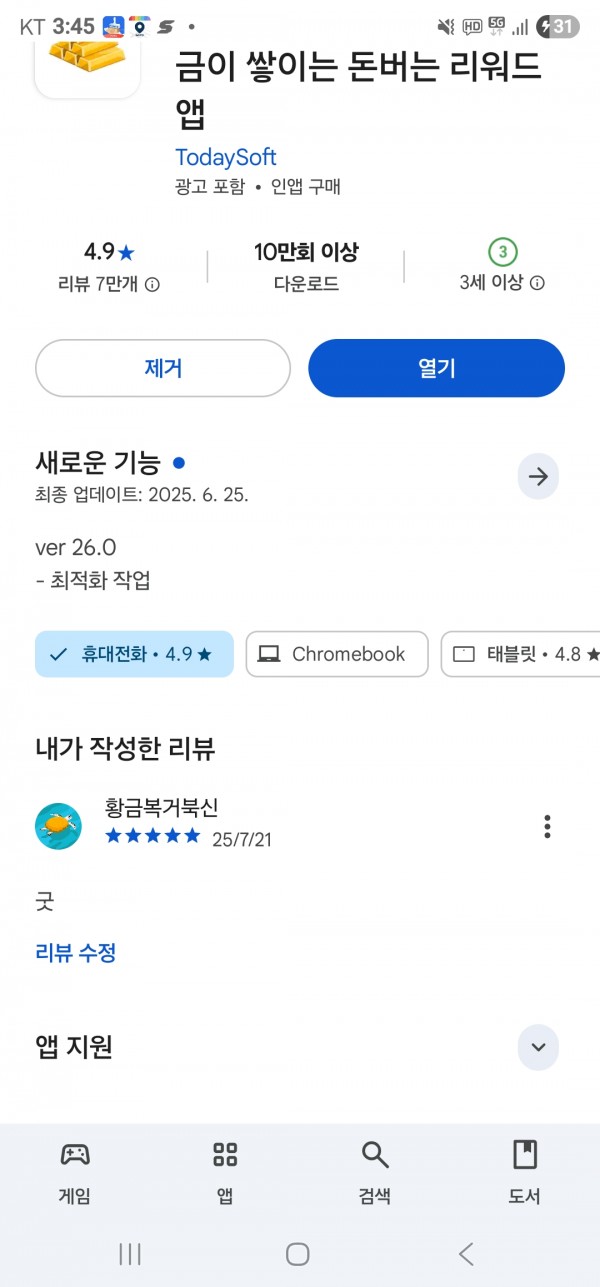Open the TodaySoft developer page
The image size is (600, 1287).
226,157
